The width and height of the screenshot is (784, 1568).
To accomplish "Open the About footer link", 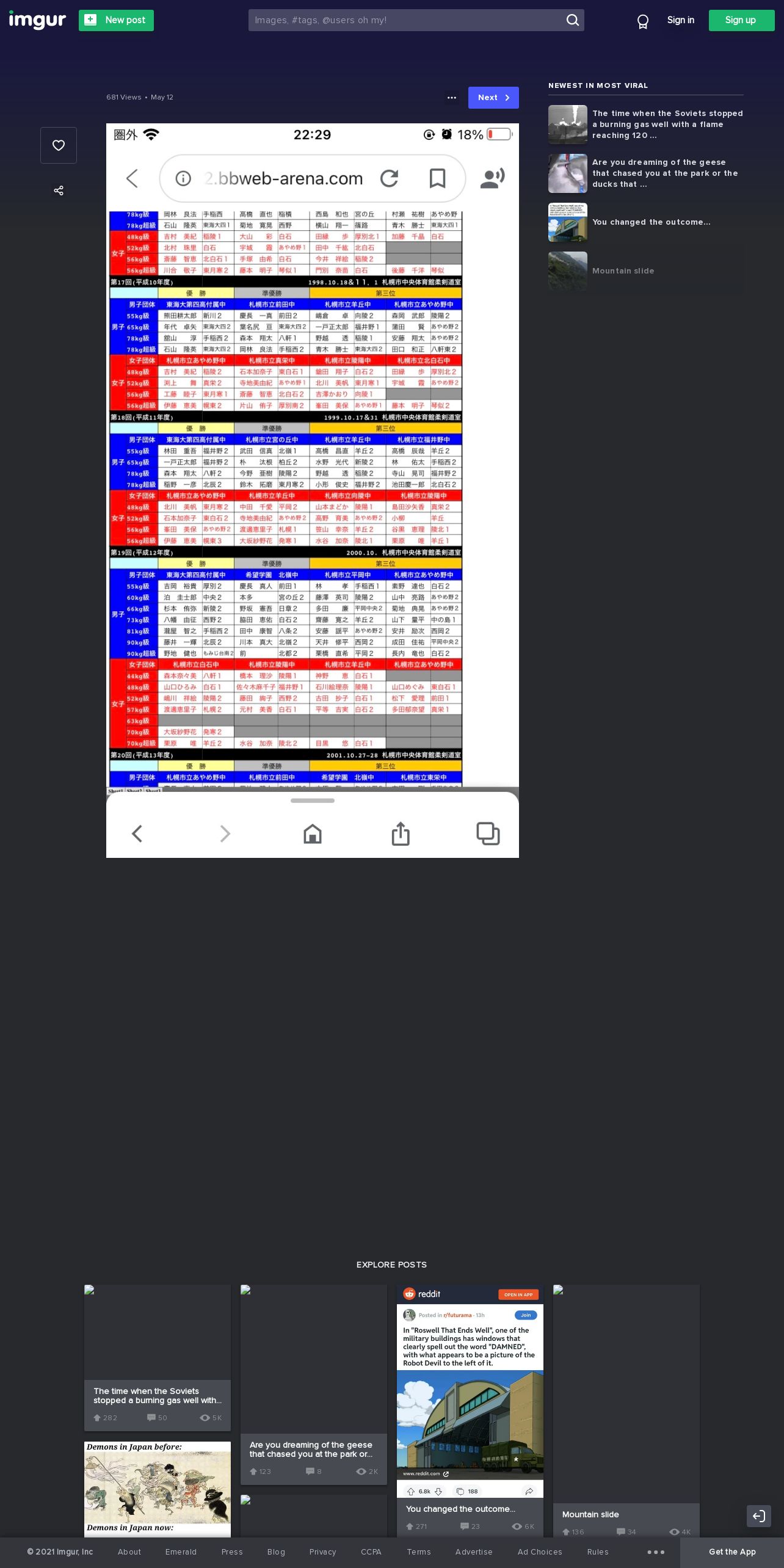I will [129, 1552].
